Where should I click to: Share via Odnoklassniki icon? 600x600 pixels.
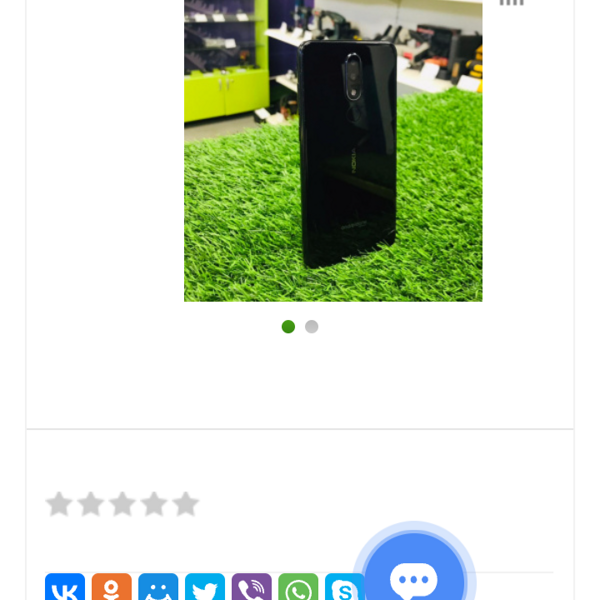[111, 589]
